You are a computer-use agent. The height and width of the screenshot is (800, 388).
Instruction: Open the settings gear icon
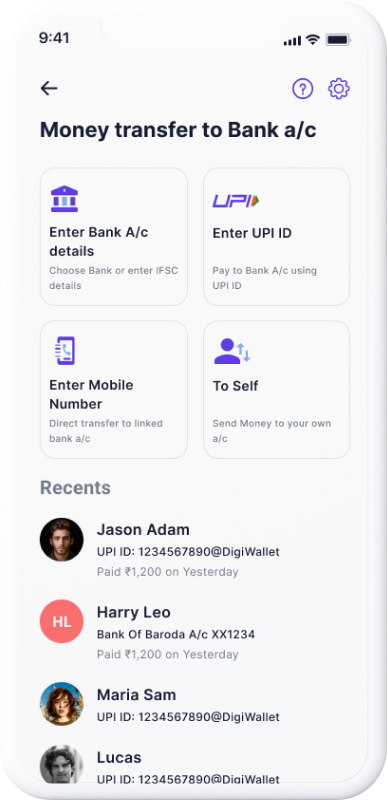338,89
